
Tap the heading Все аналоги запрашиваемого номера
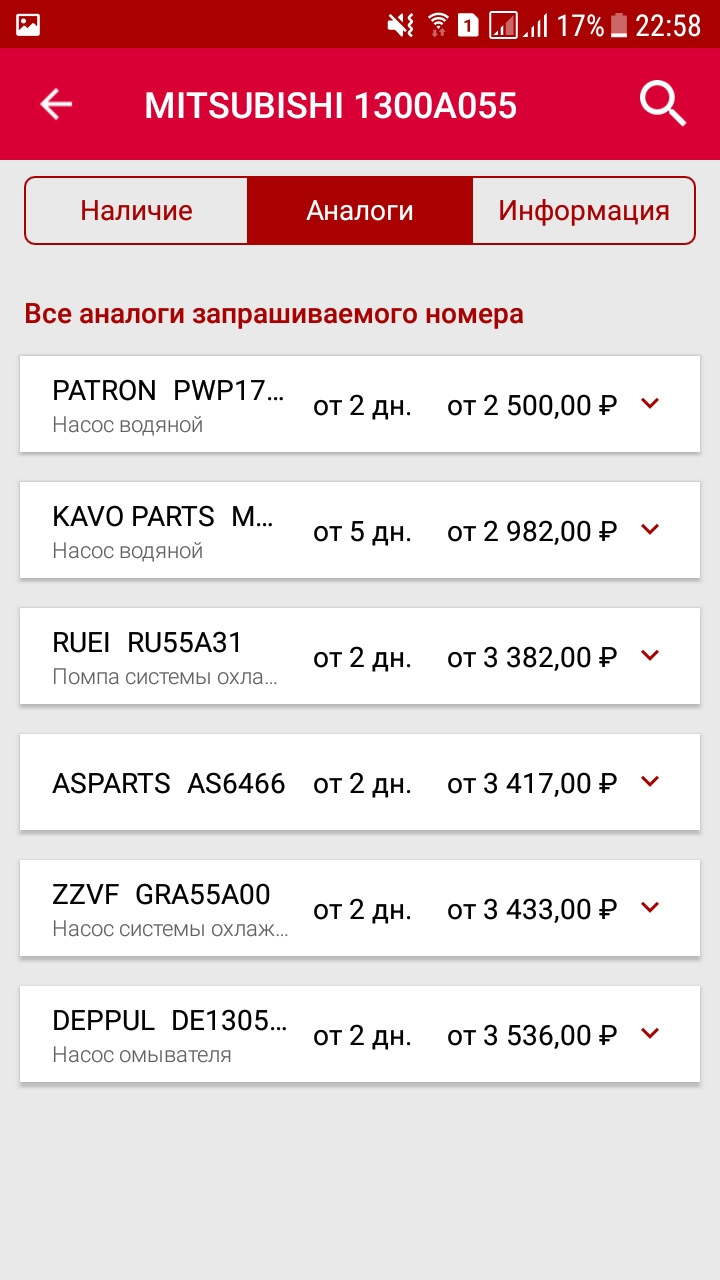pos(273,313)
